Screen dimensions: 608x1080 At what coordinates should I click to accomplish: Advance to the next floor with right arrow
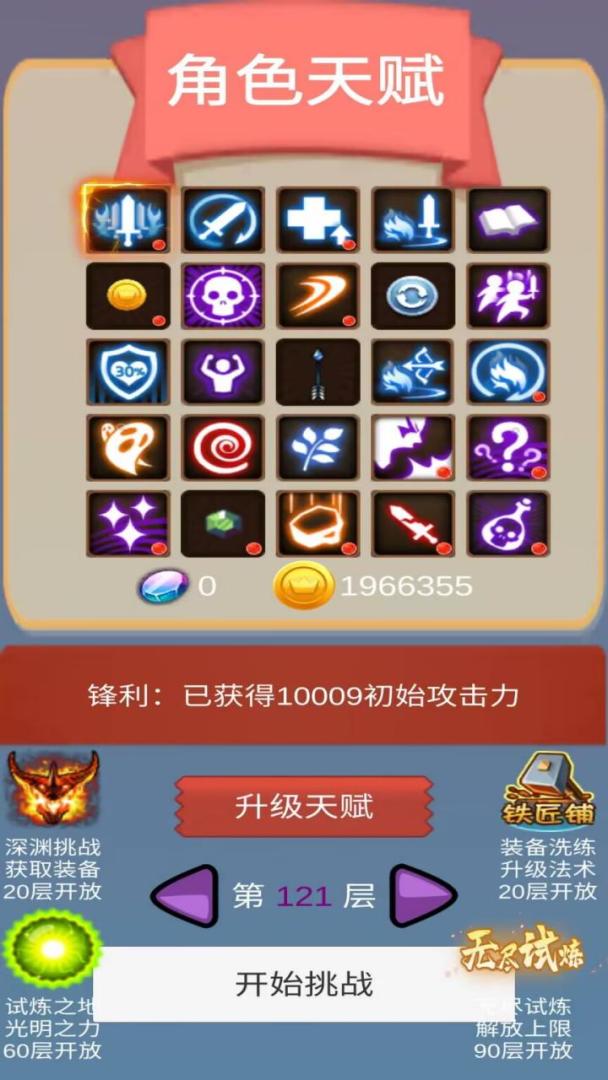click(x=423, y=896)
